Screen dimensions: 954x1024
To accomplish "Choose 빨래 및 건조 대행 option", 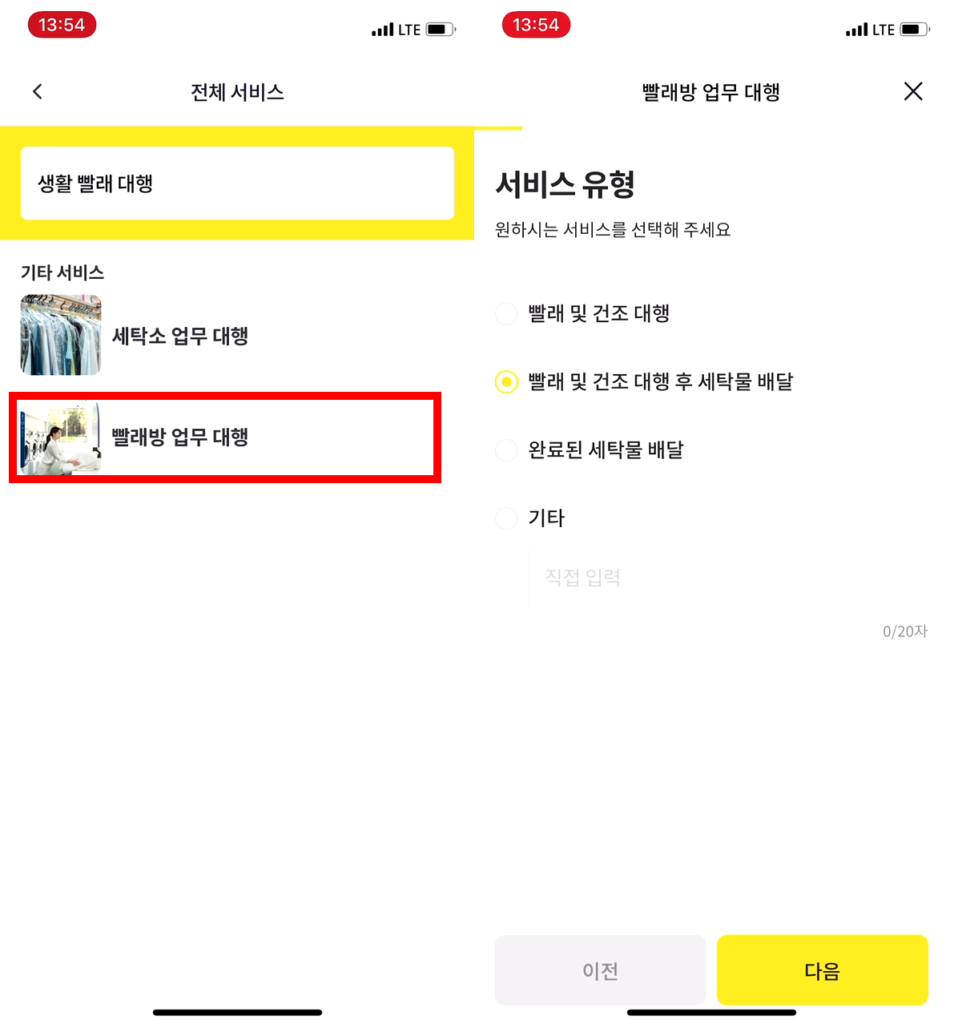I will point(507,314).
